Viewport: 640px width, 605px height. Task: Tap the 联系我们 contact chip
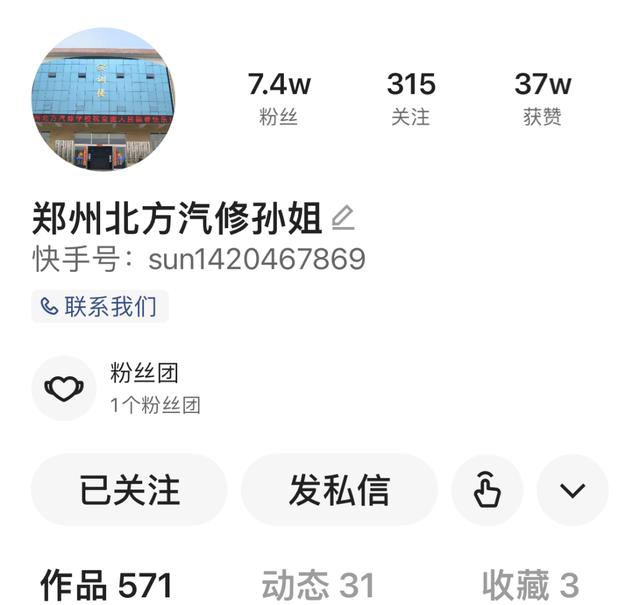99,306
